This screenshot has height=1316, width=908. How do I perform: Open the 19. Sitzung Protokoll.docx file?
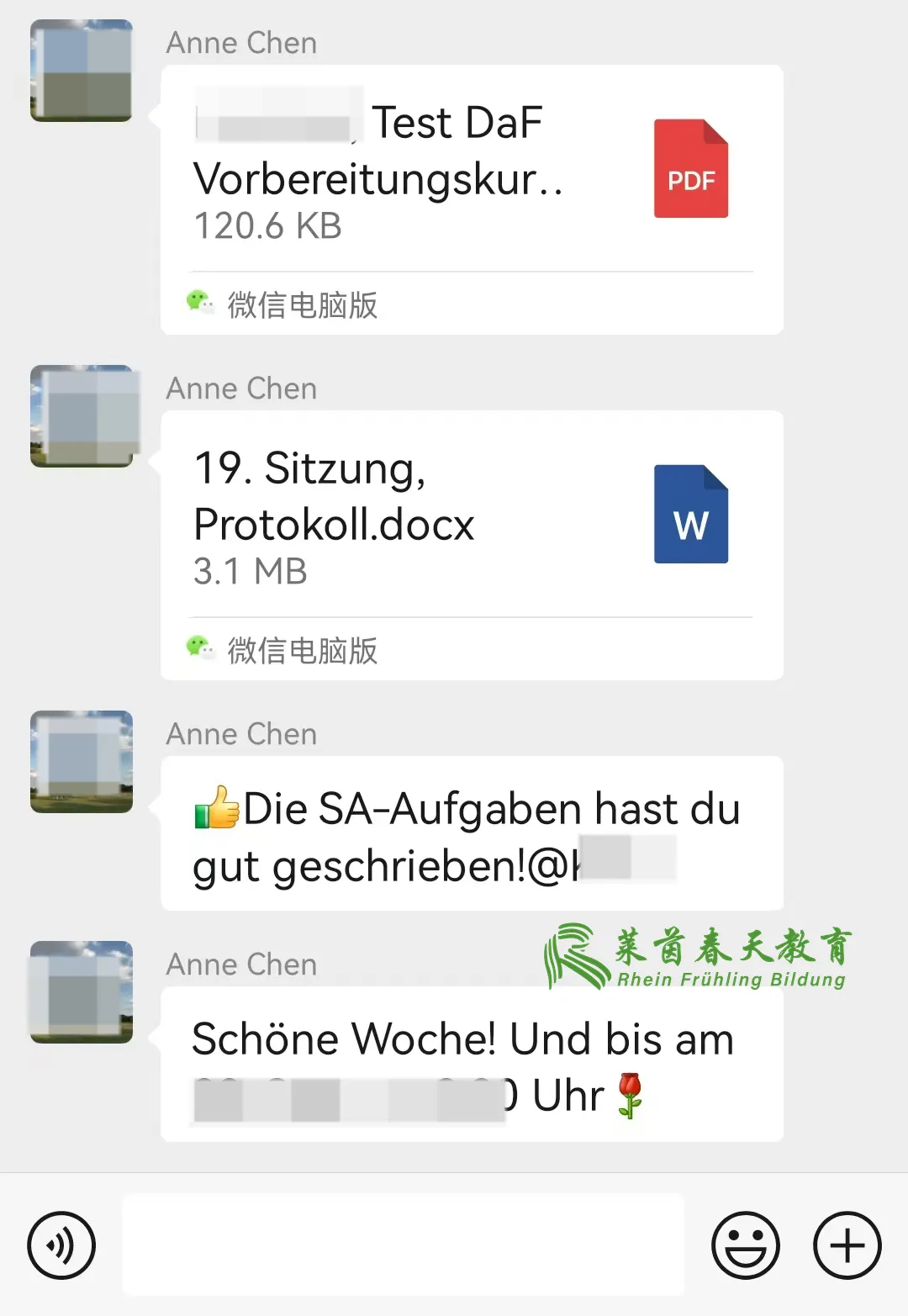471,517
